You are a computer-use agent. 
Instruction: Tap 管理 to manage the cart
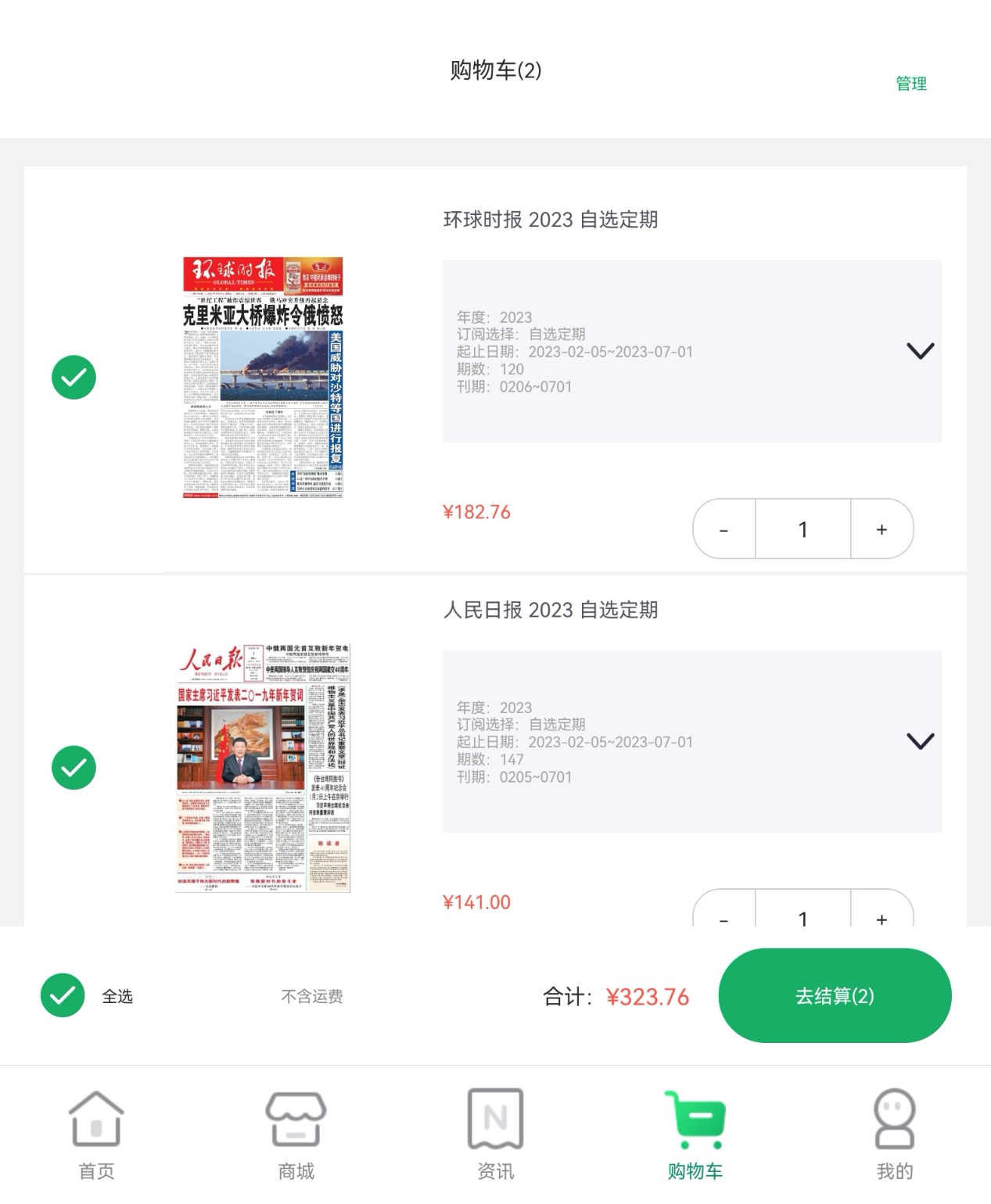click(x=911, y=84)
